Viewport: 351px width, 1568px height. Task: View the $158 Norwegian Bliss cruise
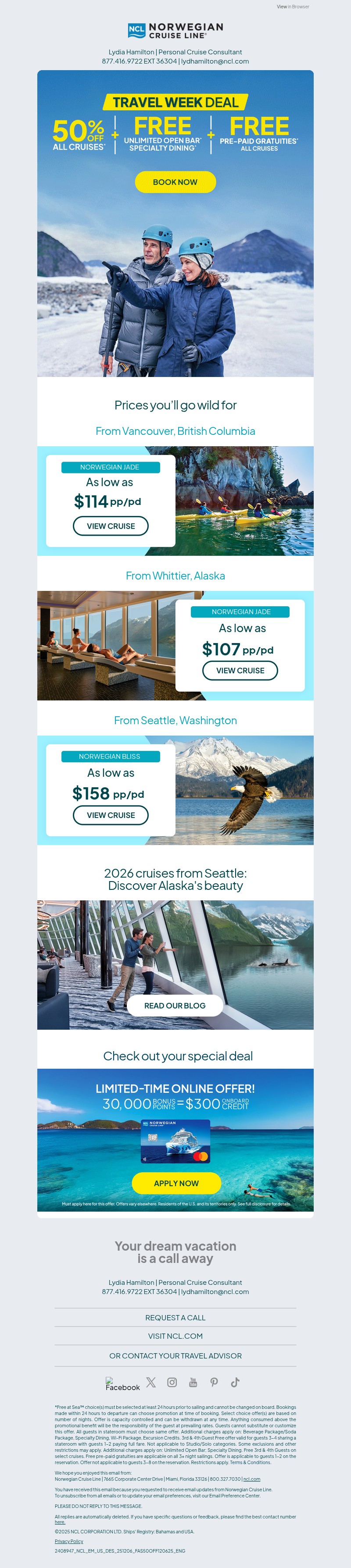(x=110, y=815)
